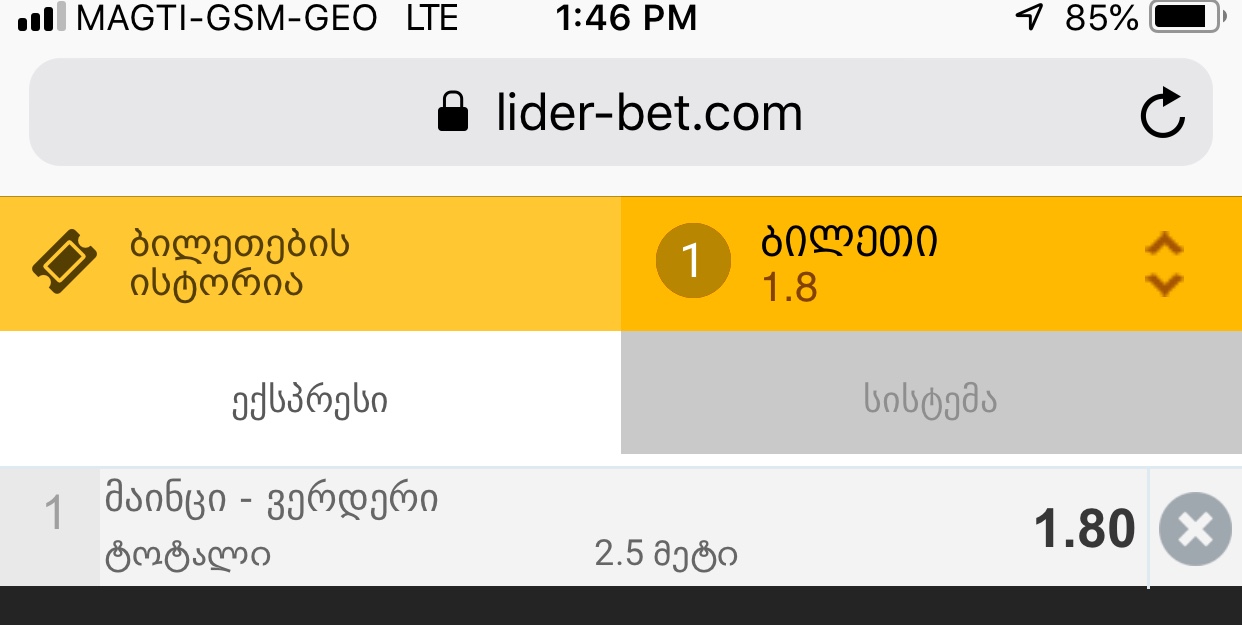Screen dimensions: 1242x625
Task: Remove მაინცი - ვერდერი bet from ticket
Action: coord(1195,529)
